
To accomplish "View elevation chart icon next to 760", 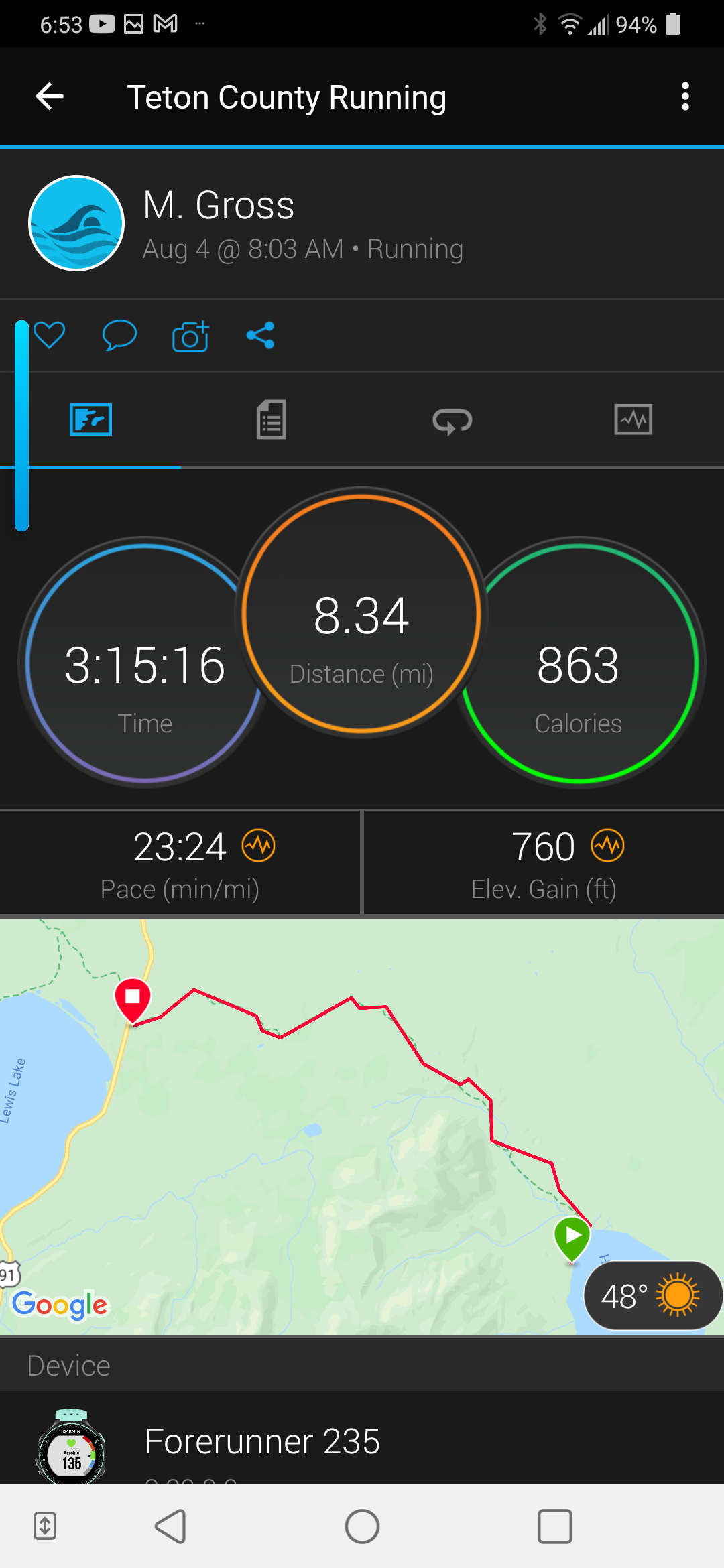I will tap(608, 846).
